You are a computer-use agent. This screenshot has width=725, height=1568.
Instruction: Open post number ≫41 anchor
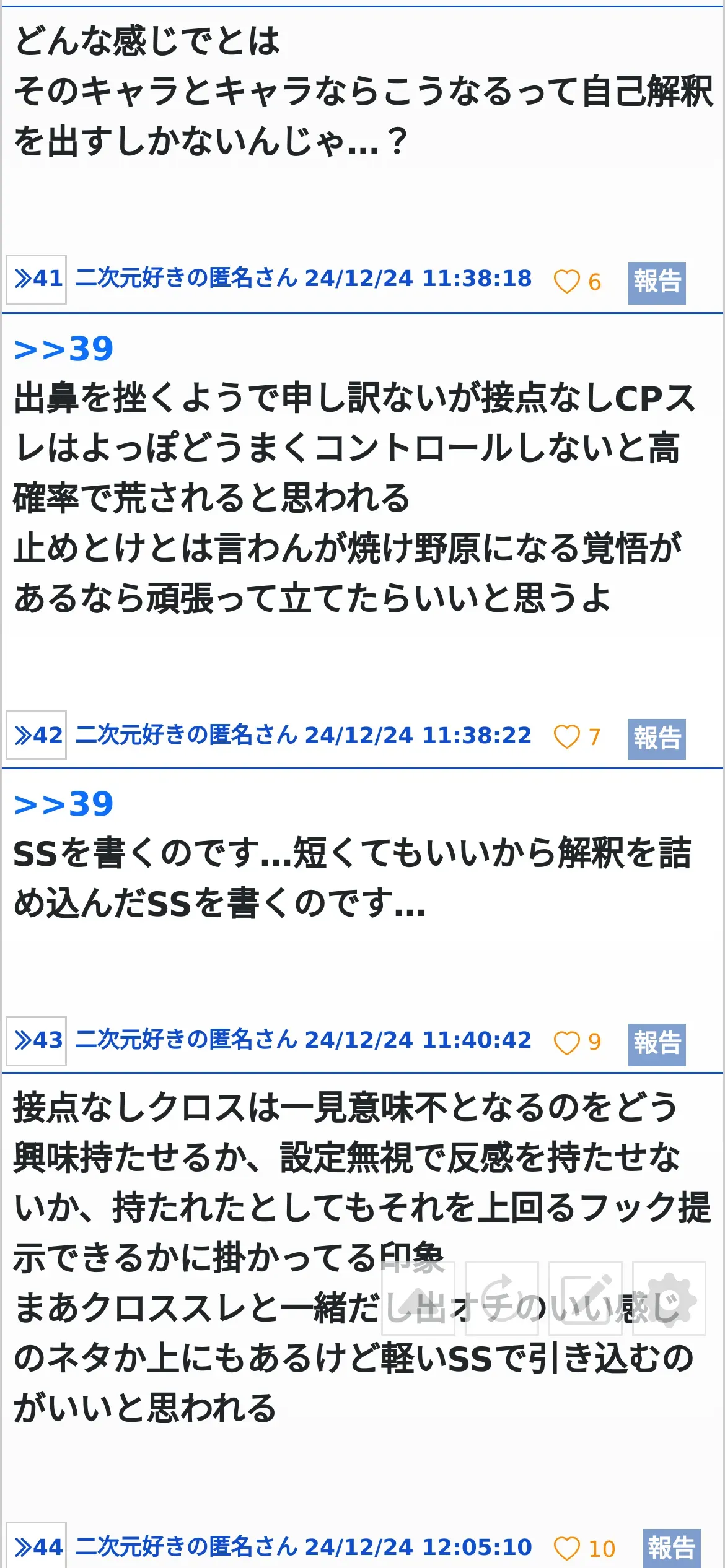click(x=37, y=279)
